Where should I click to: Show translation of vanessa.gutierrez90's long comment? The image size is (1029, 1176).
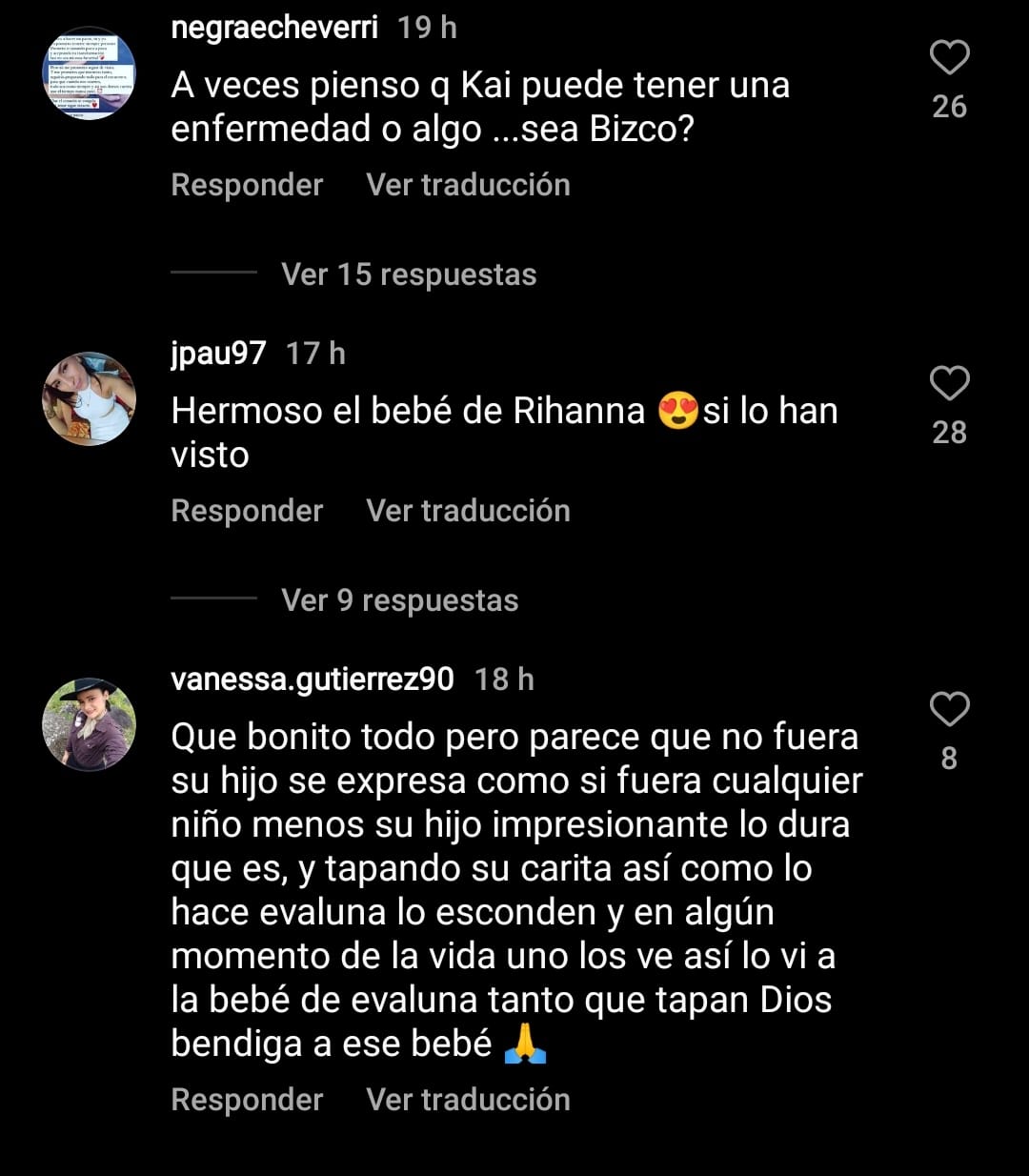[x=467, y=1099]
